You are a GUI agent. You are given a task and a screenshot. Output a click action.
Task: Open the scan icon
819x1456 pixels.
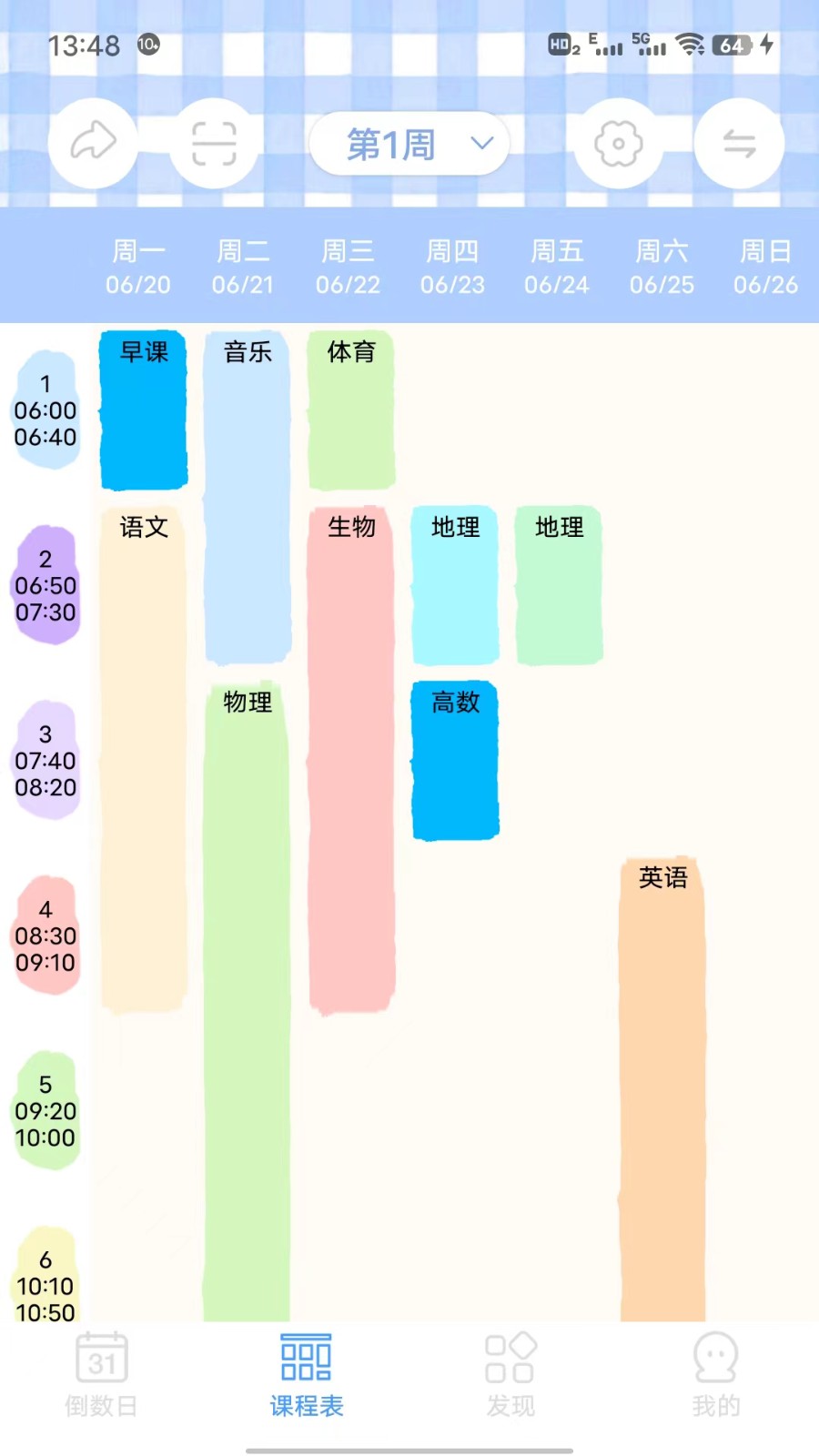click(x=214, y=143)
